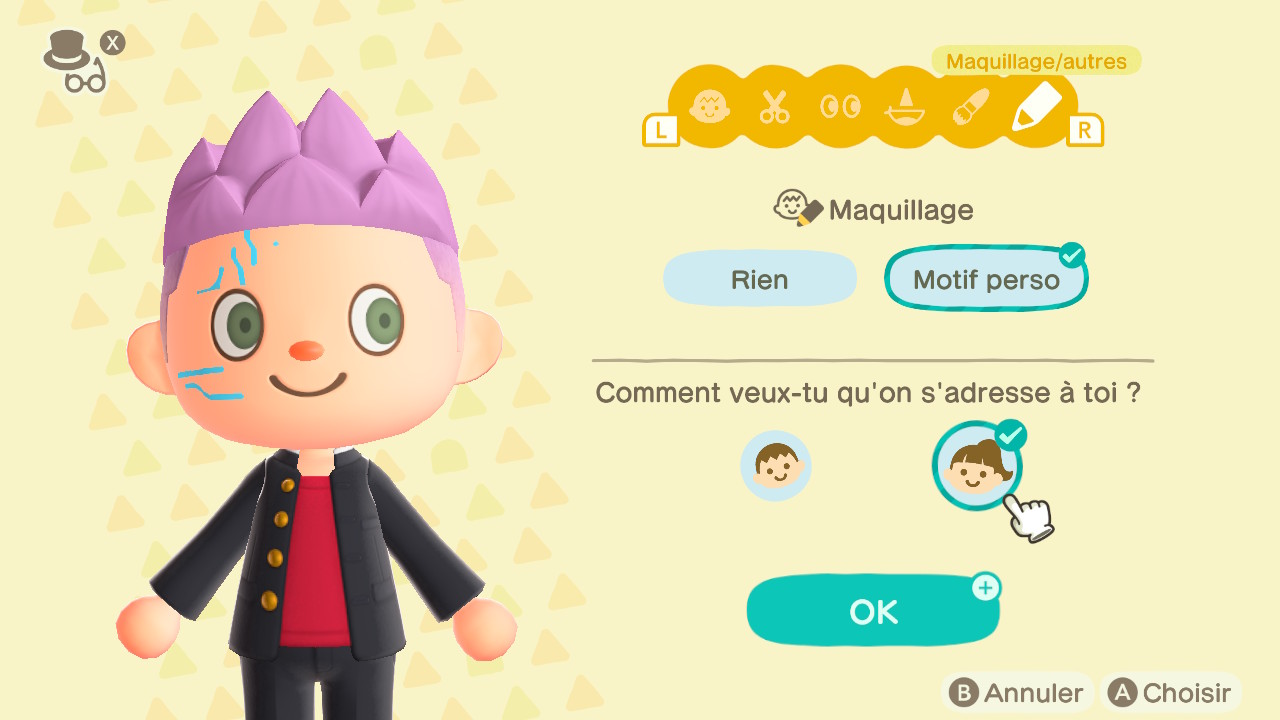Switch to the nose and mouth tab

[x=904, y=107]
